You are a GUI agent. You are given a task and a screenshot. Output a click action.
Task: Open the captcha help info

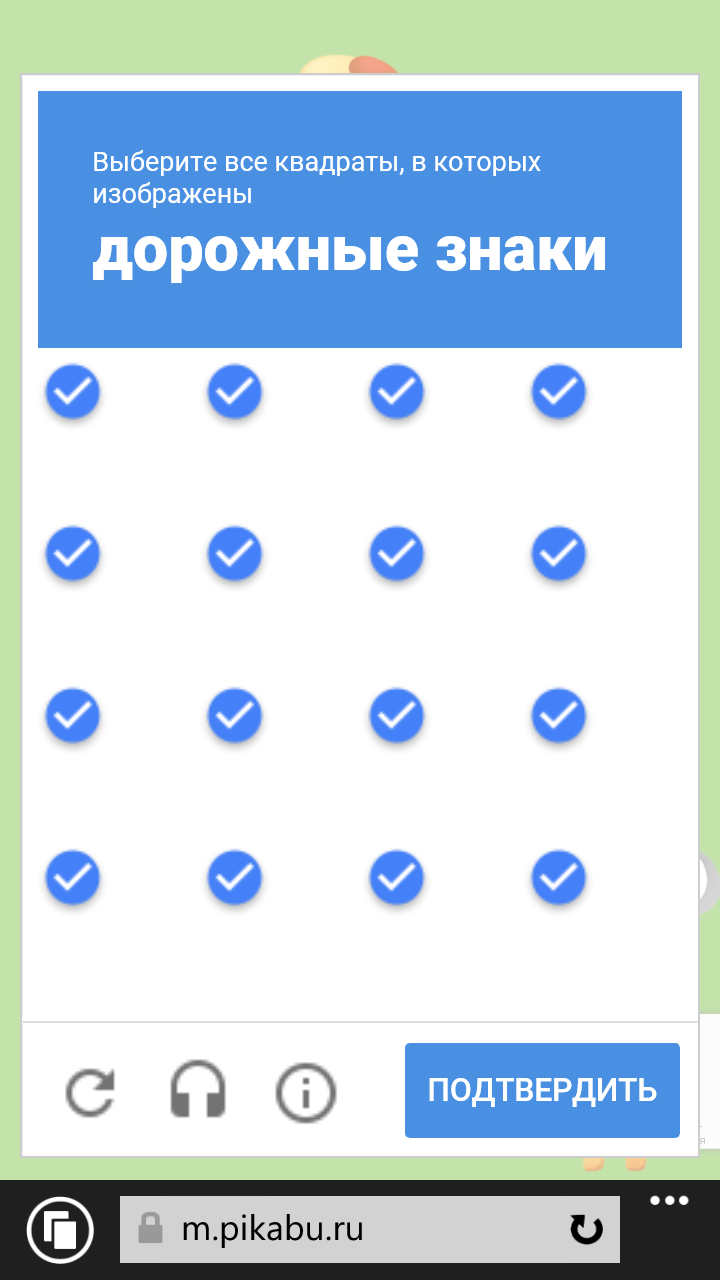tap(306, 1092)
